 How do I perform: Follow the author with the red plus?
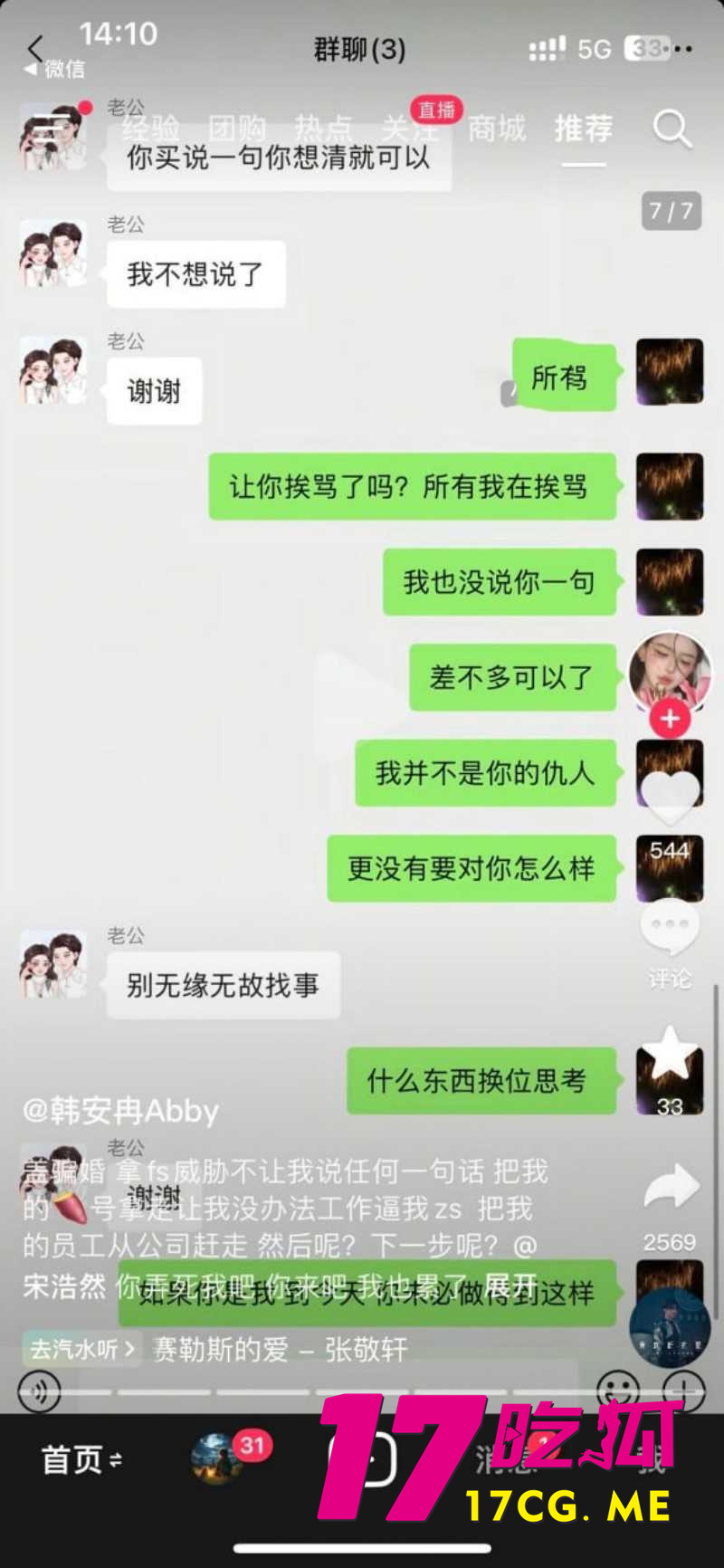tap(670, 719)
